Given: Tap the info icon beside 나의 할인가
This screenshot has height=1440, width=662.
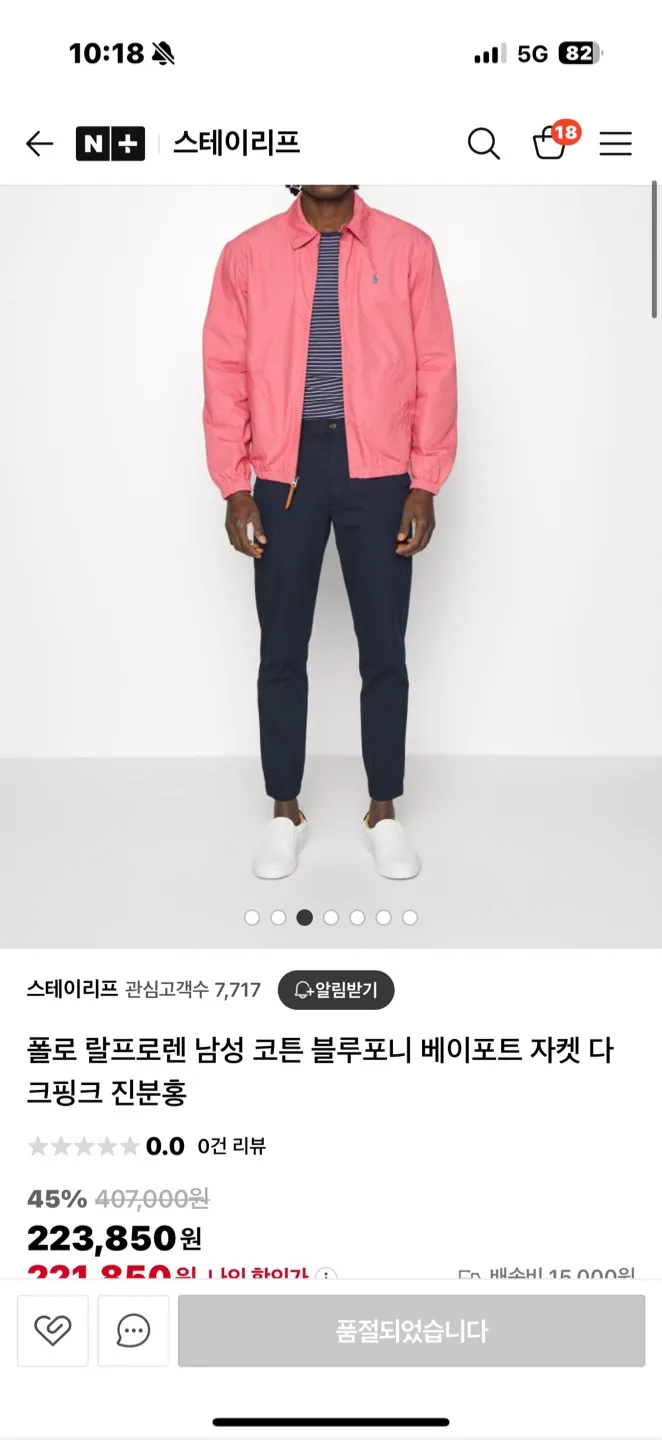Looking at the screenshot, I should pos(326,1276).
